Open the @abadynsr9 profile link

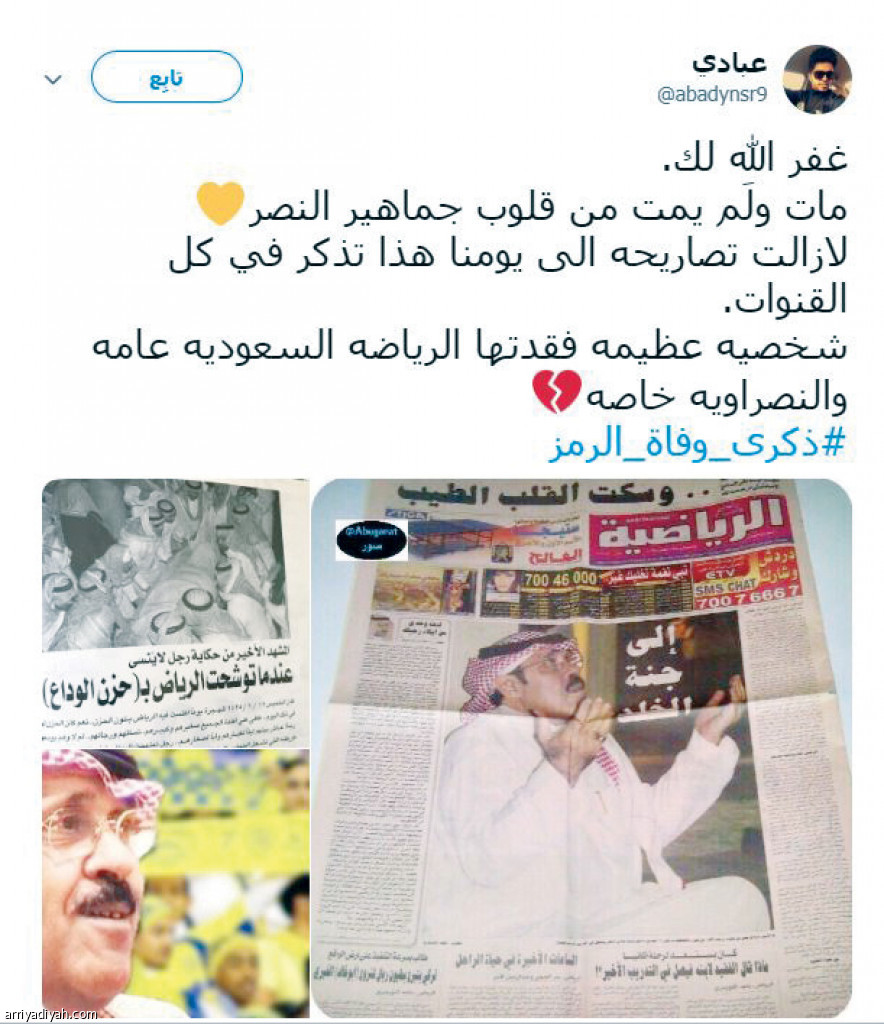[x=711, y=96]
